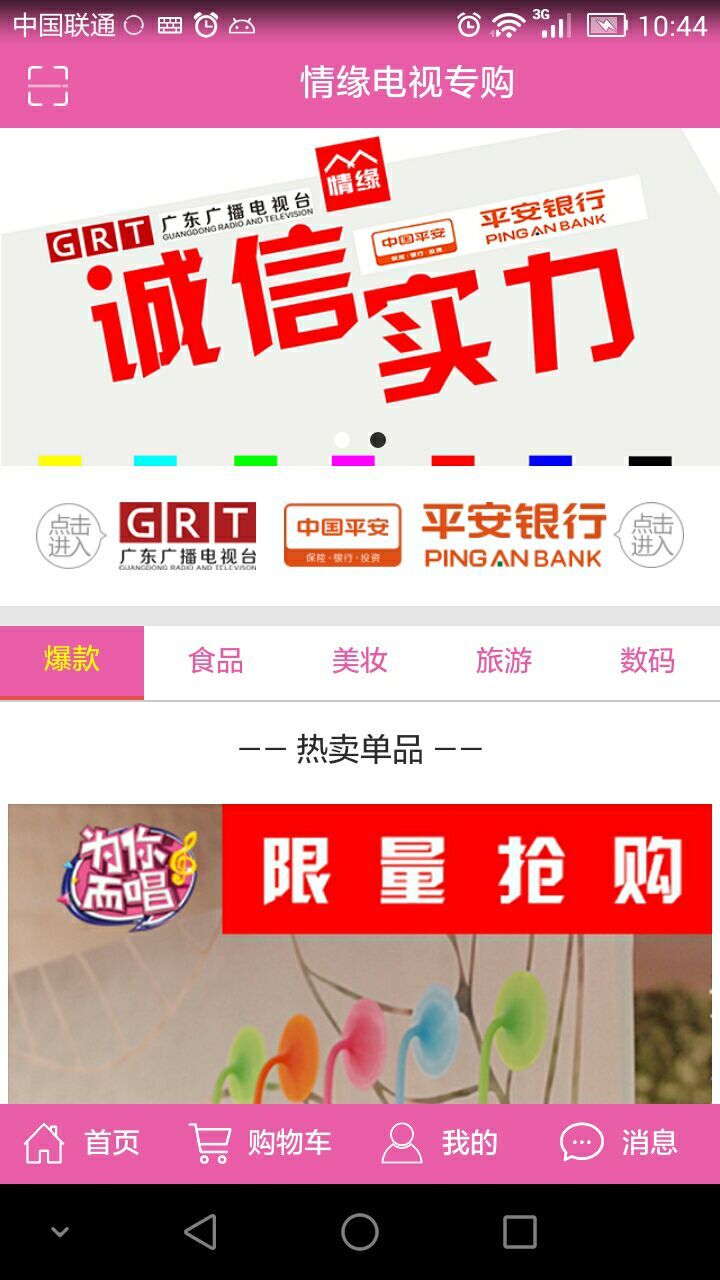Image resolution: width=720 pixels, height=1280 pixels.
Task: Open the 诚信实力 carousel banner
Action: [360, 296]
